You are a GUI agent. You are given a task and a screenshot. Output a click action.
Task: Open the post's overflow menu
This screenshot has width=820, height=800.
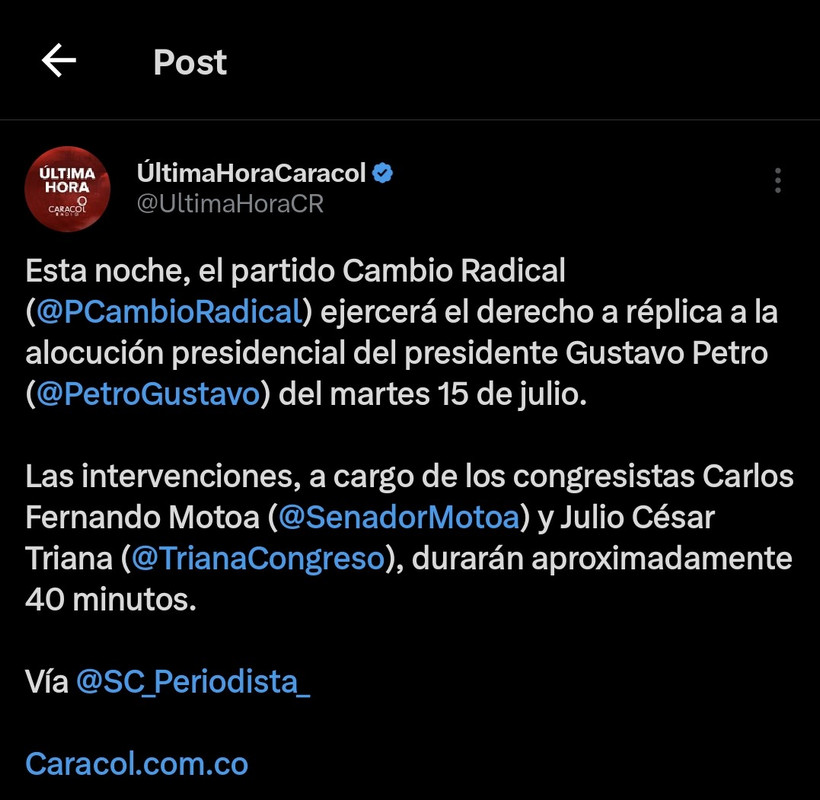coord(777,181)
